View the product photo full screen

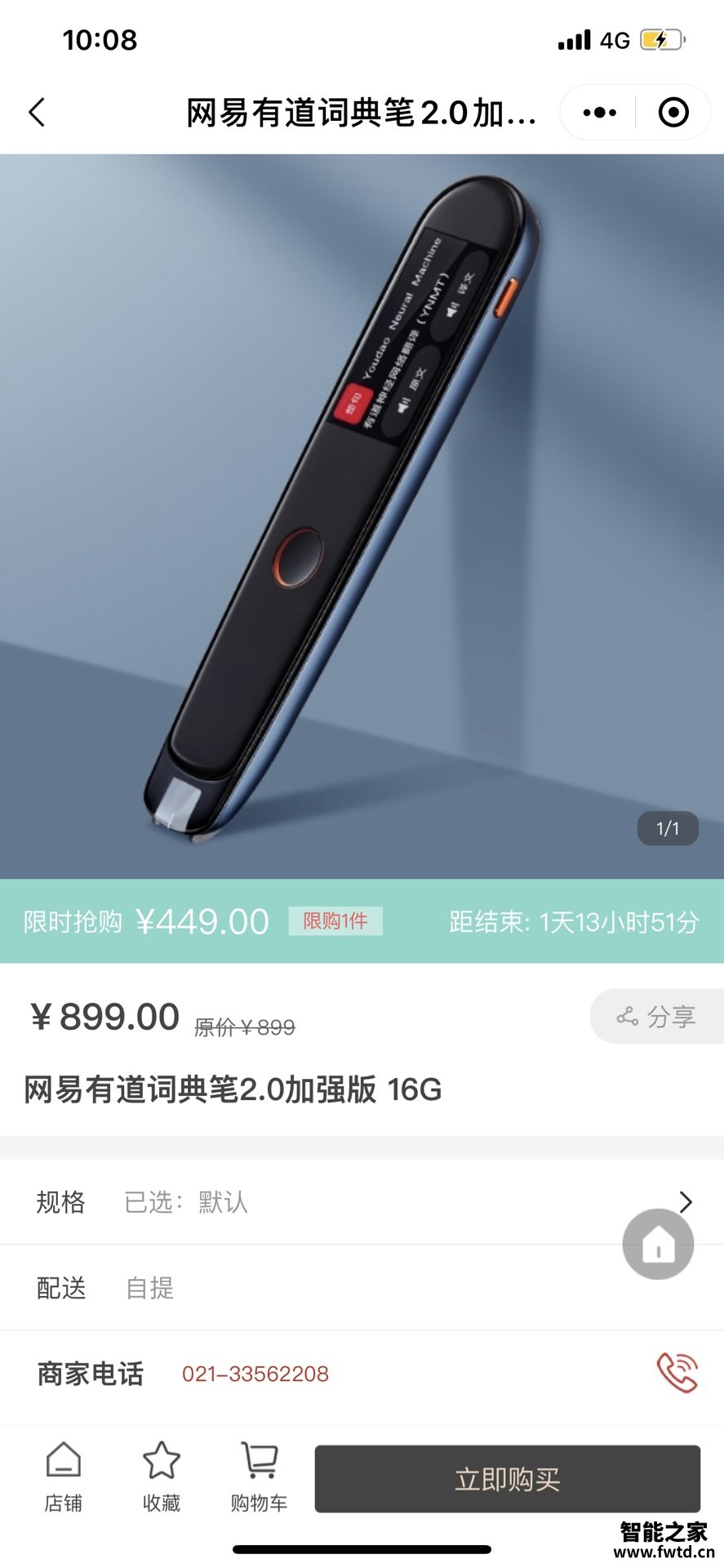(362, 516)
